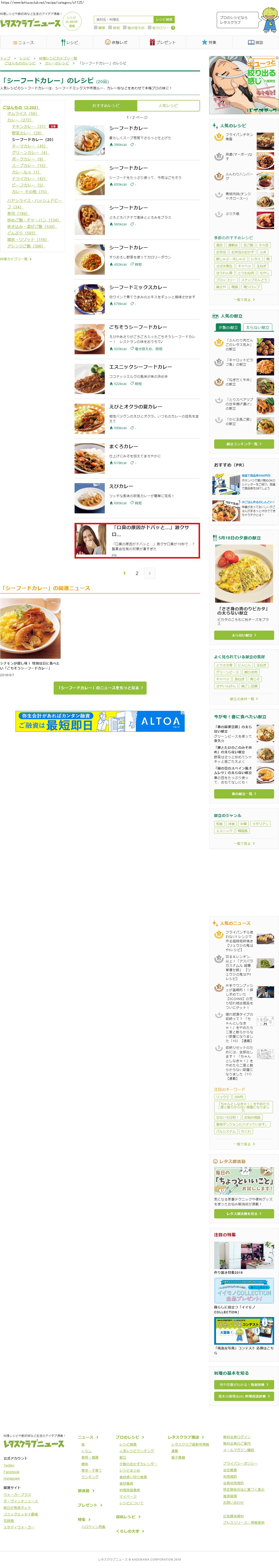The height and width of the screenshot is (1568, 279).
Task: Switch to the 人気レシピ tab
Action: [x=168, y=105]
